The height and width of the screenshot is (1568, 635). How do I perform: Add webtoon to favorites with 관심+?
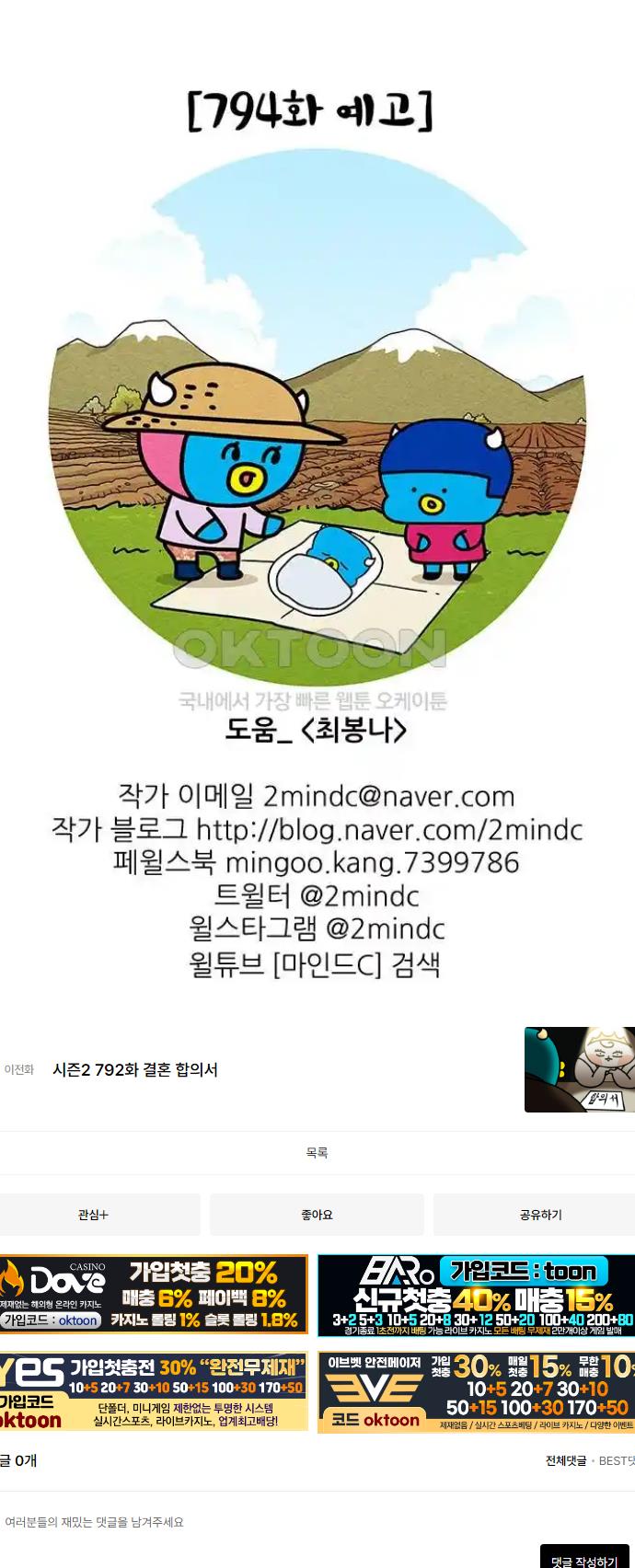pyautogui.click(x=94, y=1215)
